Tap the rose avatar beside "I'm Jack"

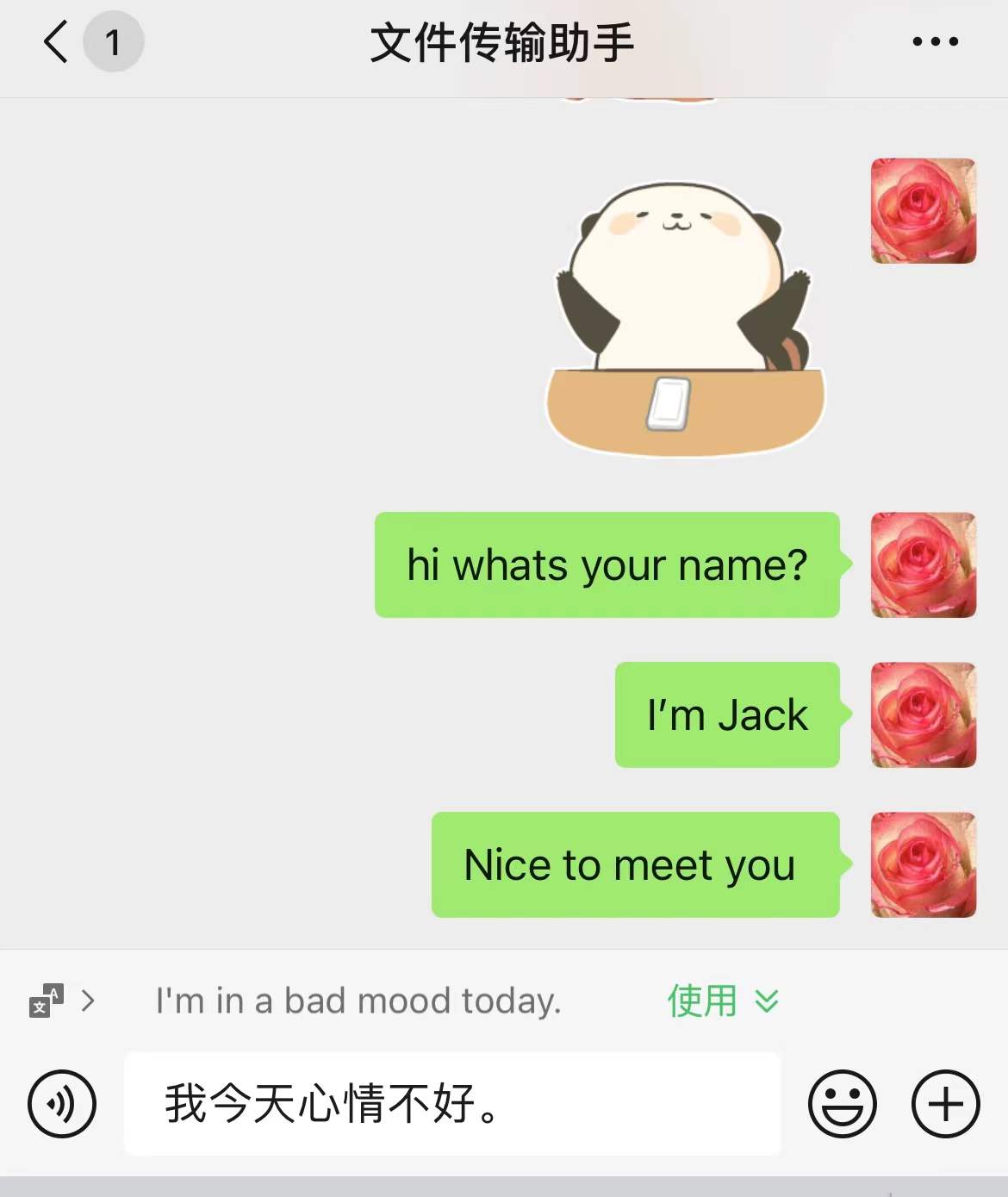coord(923,714)
